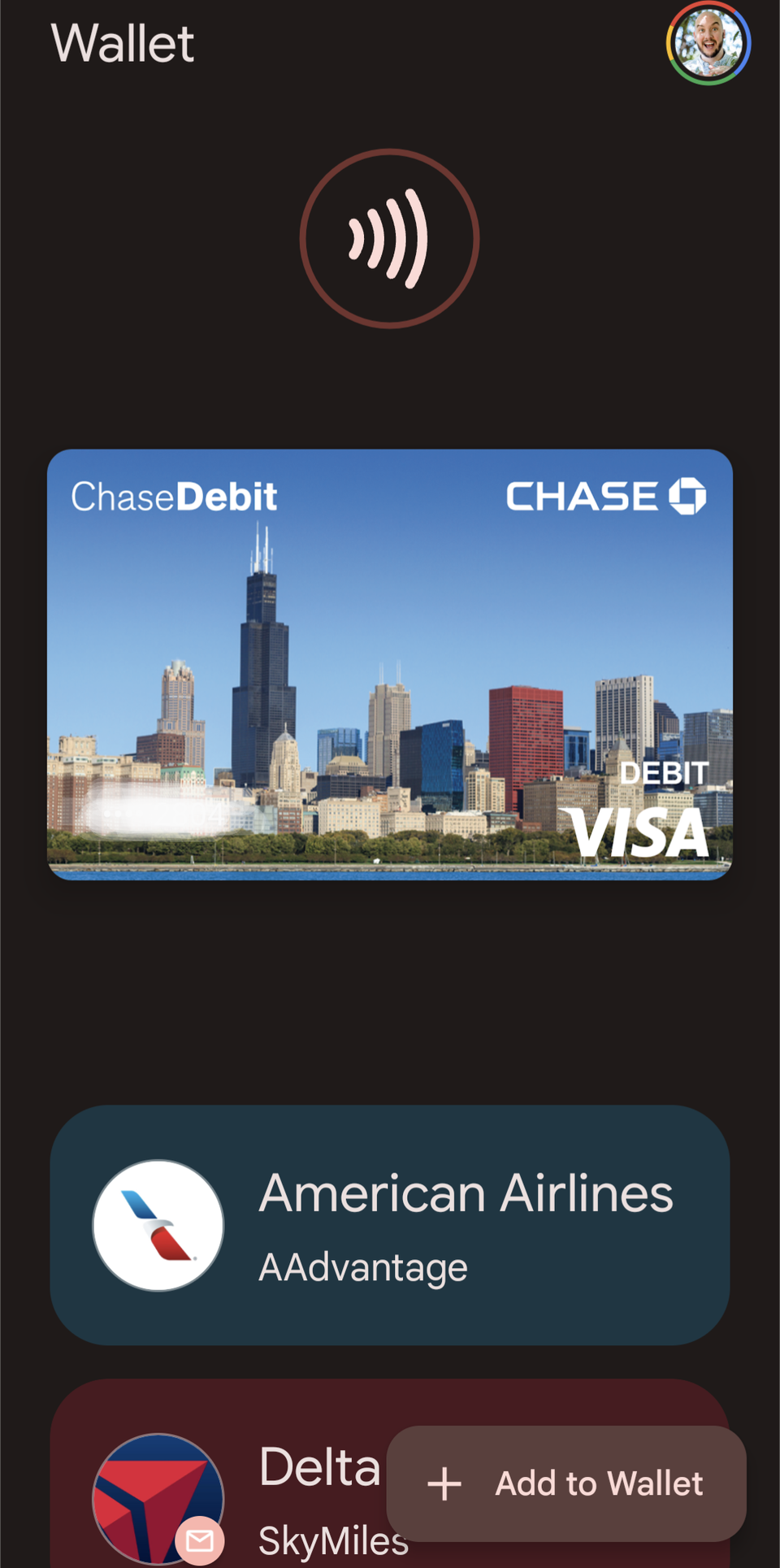Screen dimensions: 780x1568
Task: Expand the American Airlines AAdvantage pass
Action: pyautogui.click(x=390, y=1226)
